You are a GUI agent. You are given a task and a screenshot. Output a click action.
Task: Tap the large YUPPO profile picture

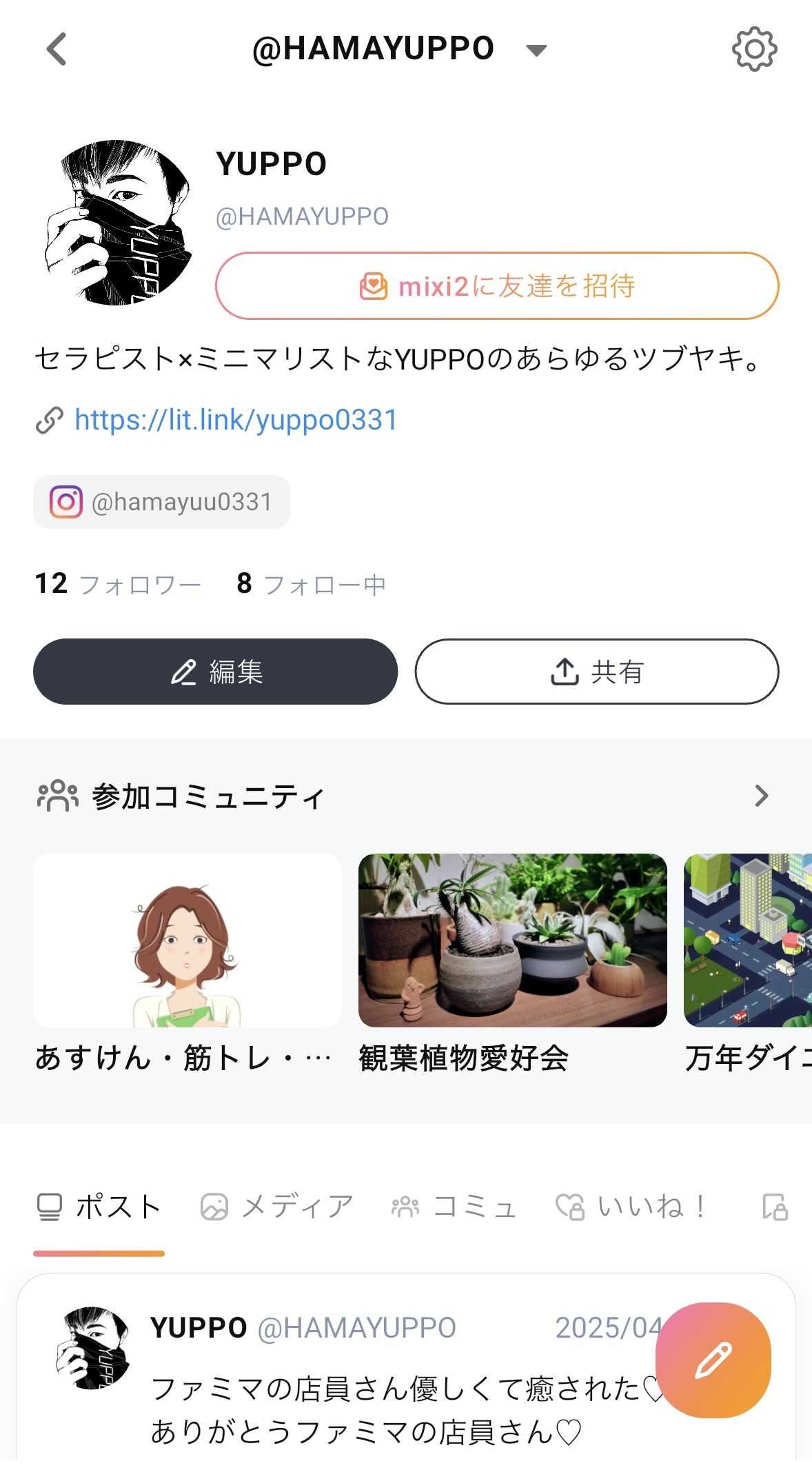coord(118,223)
